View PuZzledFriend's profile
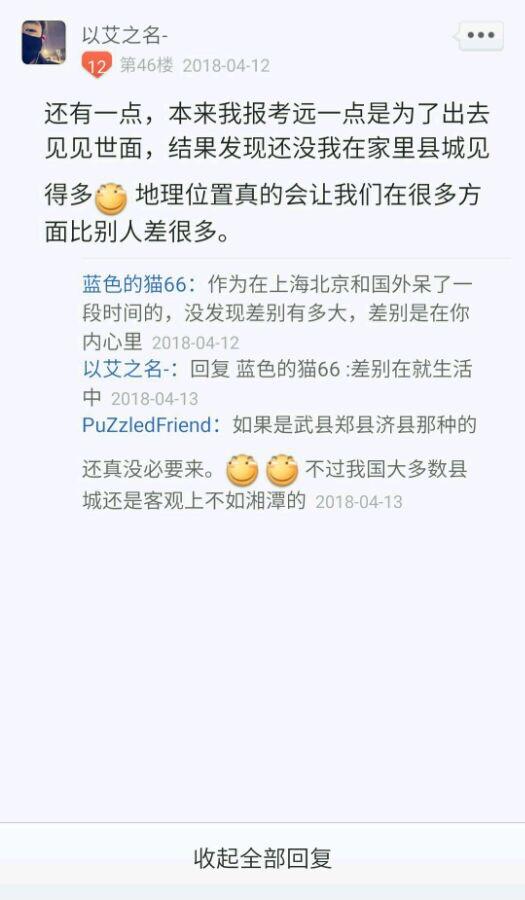The width and height of the screenshot is (525, 900). (147, 425)
